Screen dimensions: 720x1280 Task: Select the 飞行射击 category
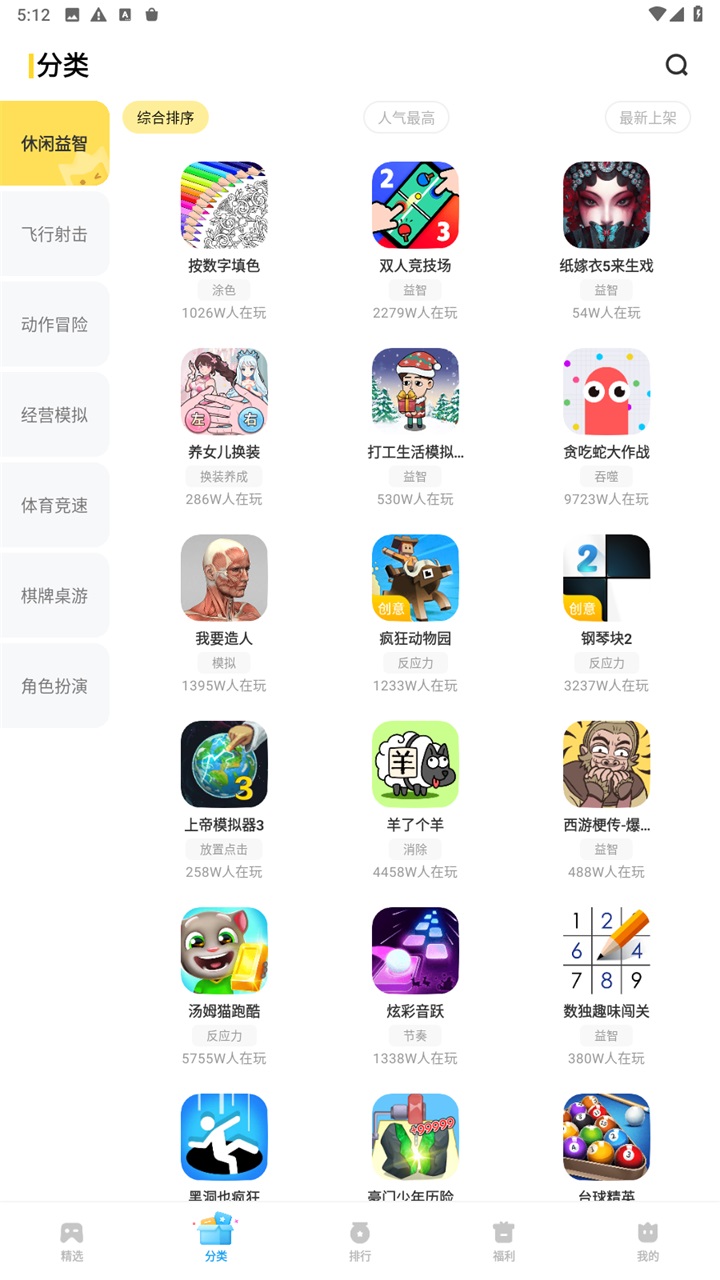pos(55,234)
